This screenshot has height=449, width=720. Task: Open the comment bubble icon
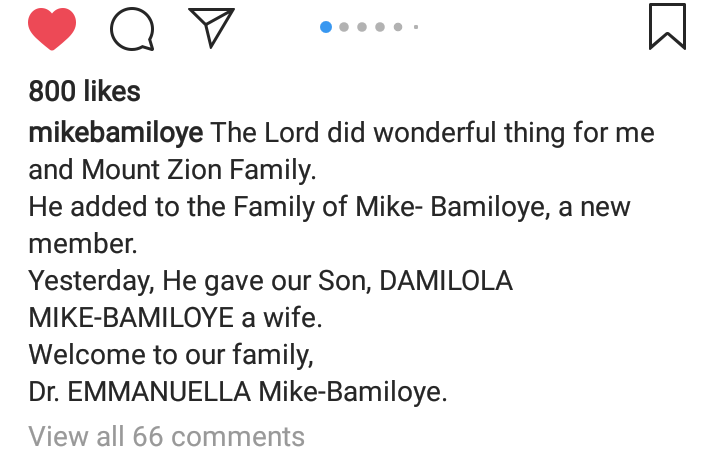(131, 29)
